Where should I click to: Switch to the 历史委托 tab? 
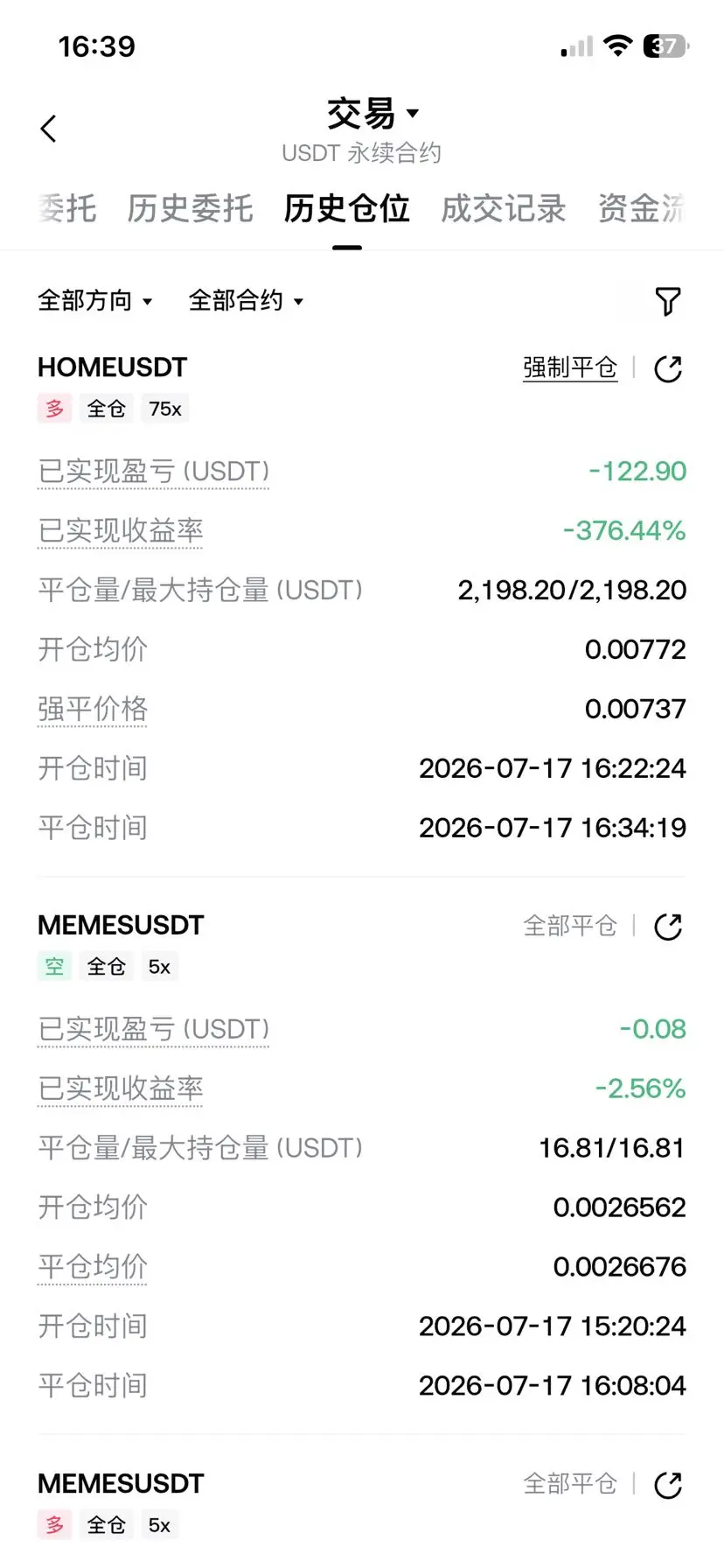pyautogui.click(x=190, y=208)
